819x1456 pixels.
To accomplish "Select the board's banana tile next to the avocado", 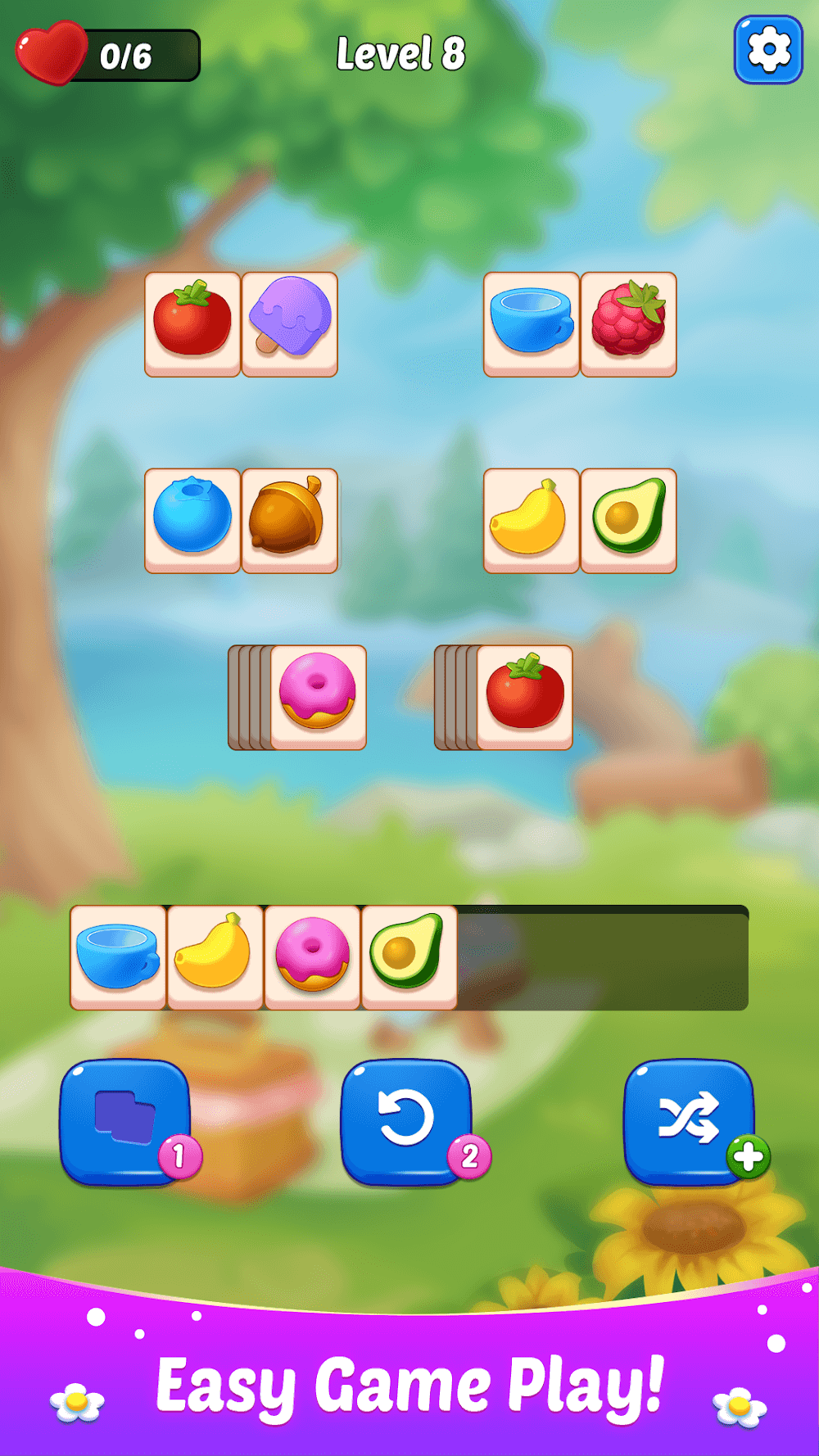I will pos(532,520).
